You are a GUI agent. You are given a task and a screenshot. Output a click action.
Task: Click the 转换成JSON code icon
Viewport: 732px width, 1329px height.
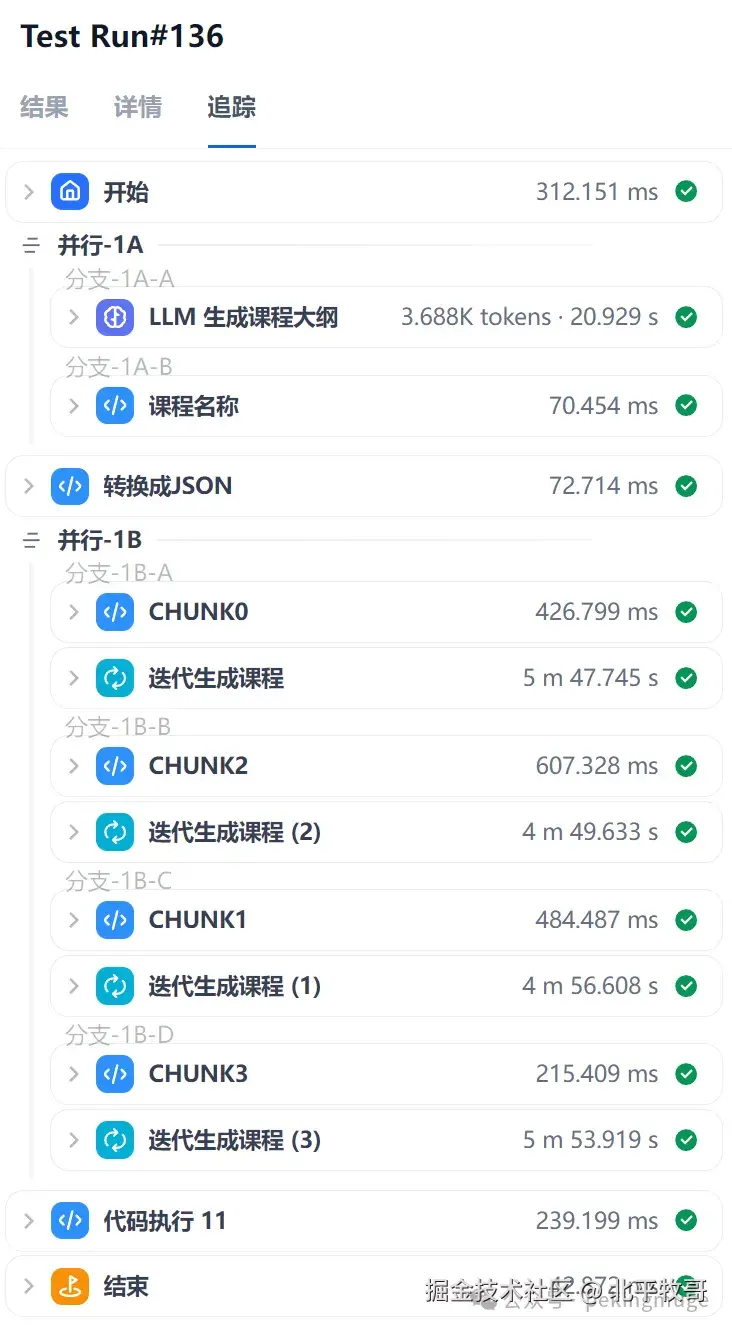click(x=70, y=486)
